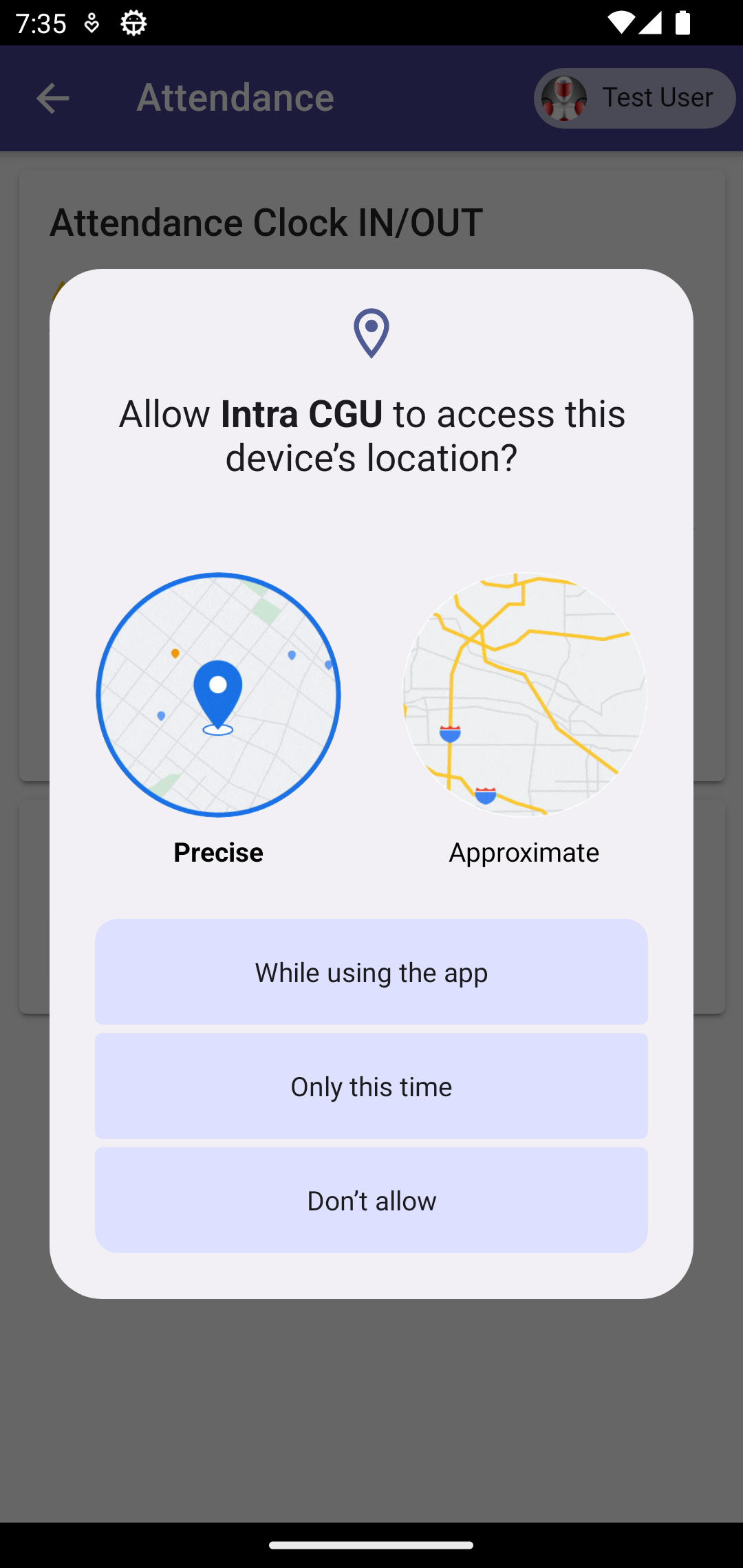Allow location while using the app
This screenshot has height=1568, width=743.
click(371, 972)
